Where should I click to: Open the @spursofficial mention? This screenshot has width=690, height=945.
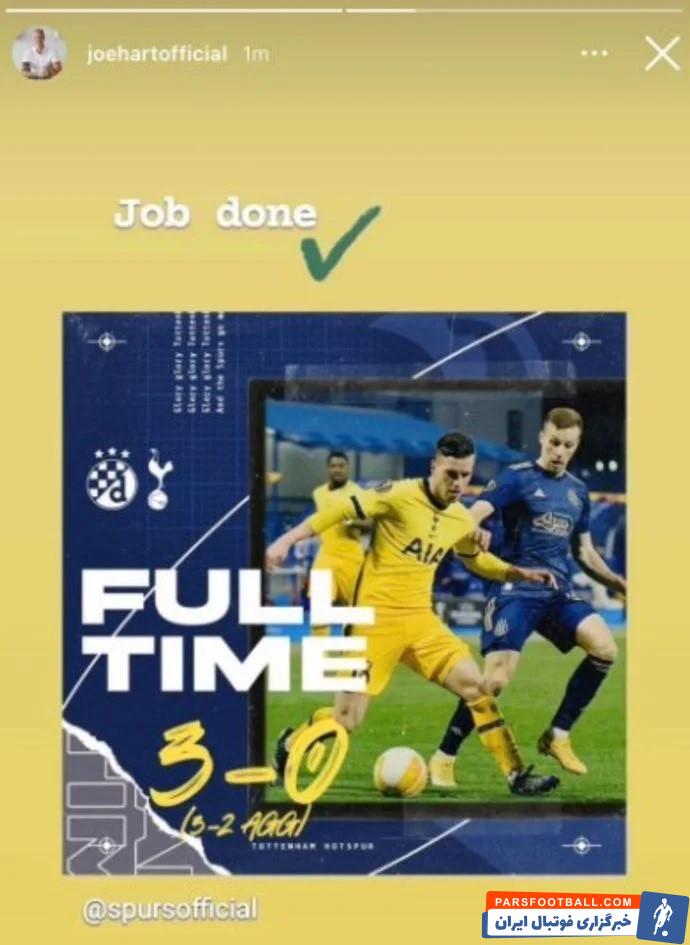click(x=169, y=909)
